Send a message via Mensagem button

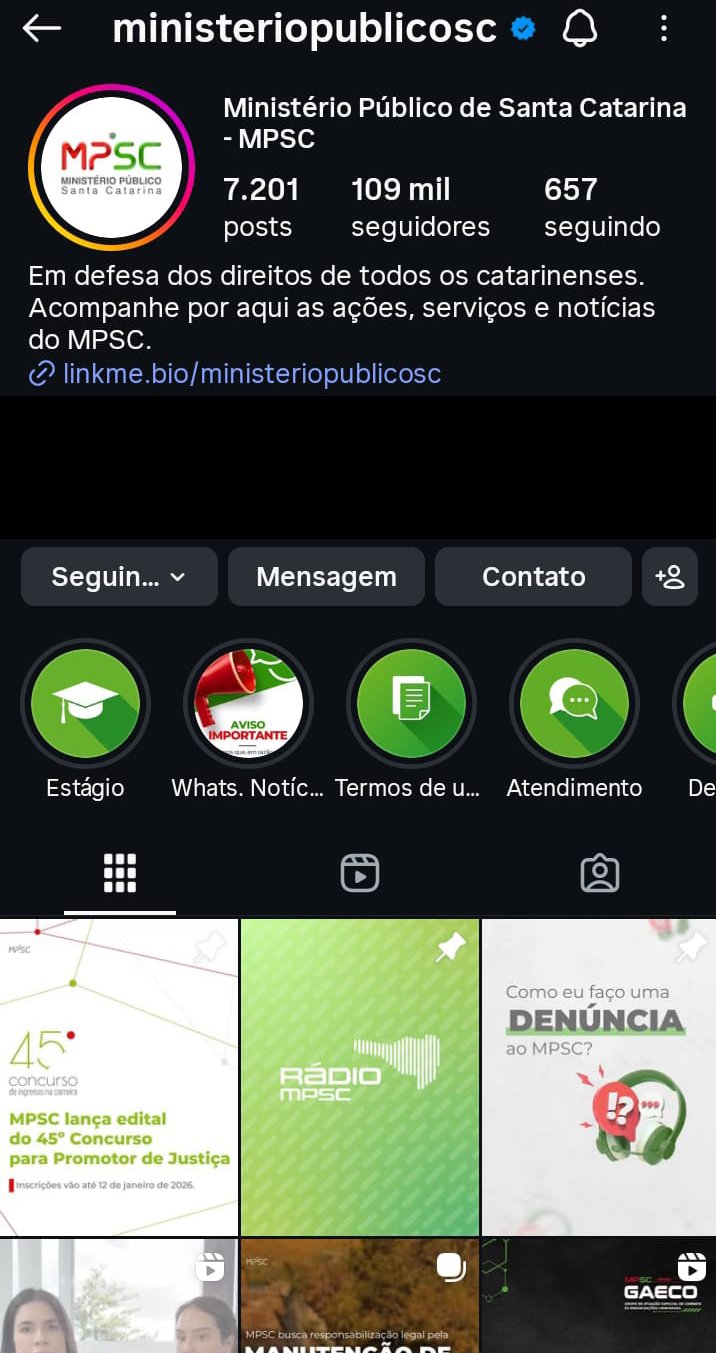click(x=326, y=577)
